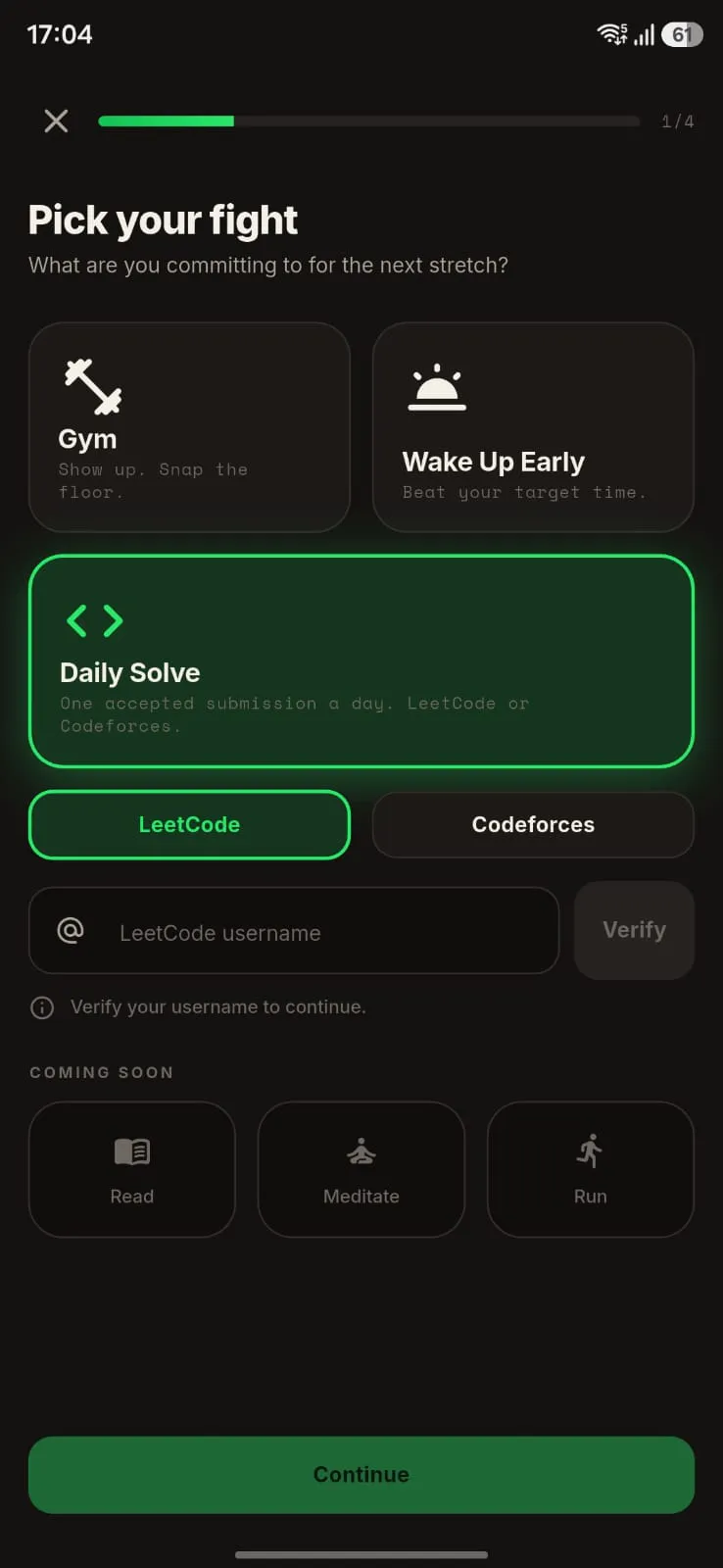Viewport: 723px width, 1568px height.
Task: Switch platform to Codeforces
Action: pyautogui.click(x=533, y=824)
